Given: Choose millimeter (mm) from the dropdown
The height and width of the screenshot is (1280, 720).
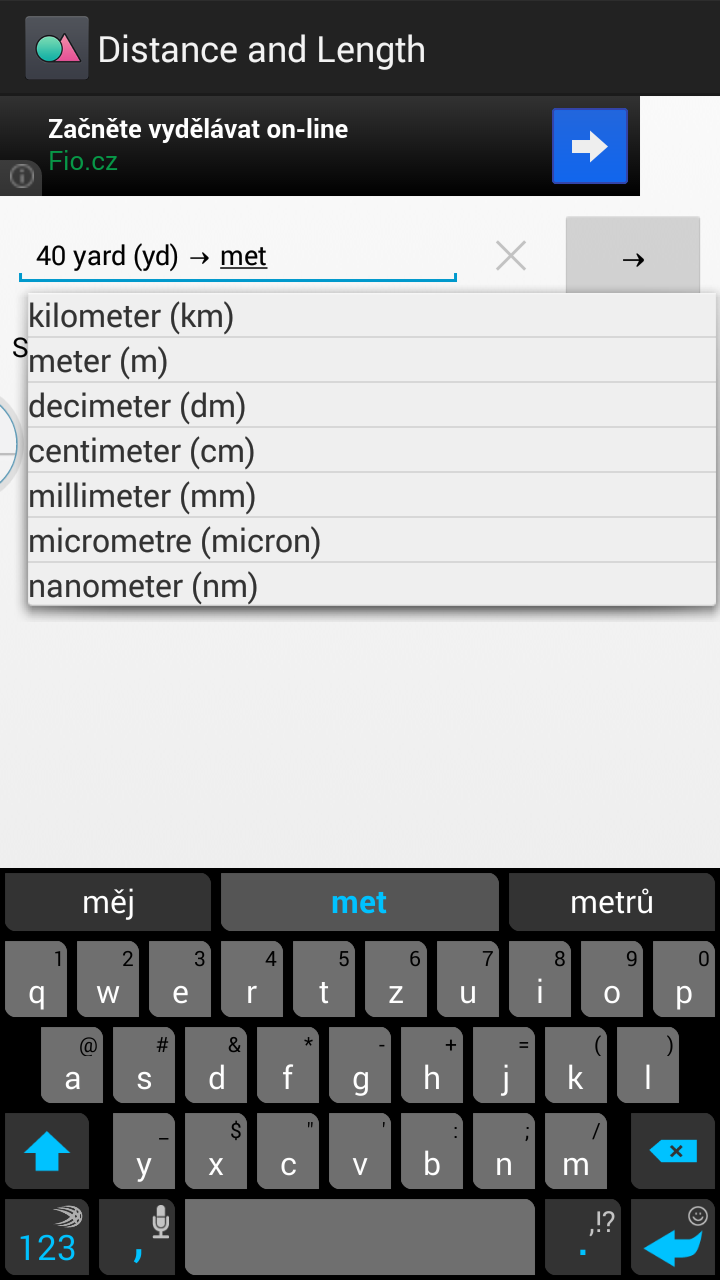Looking at the screenshot, I should tap(372, 496).
